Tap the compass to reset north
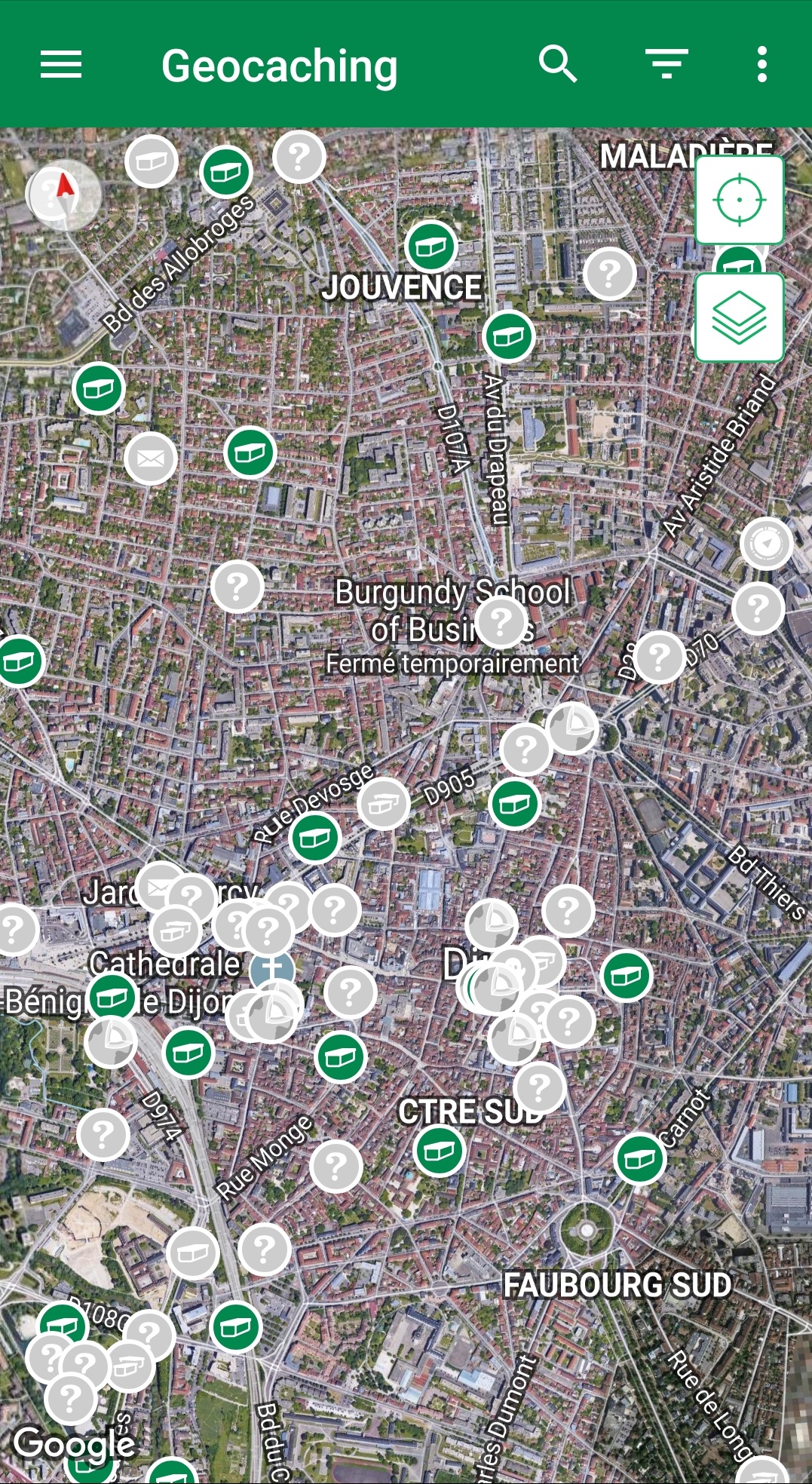Screen dimensions: 812x1484 pos(63,195)
